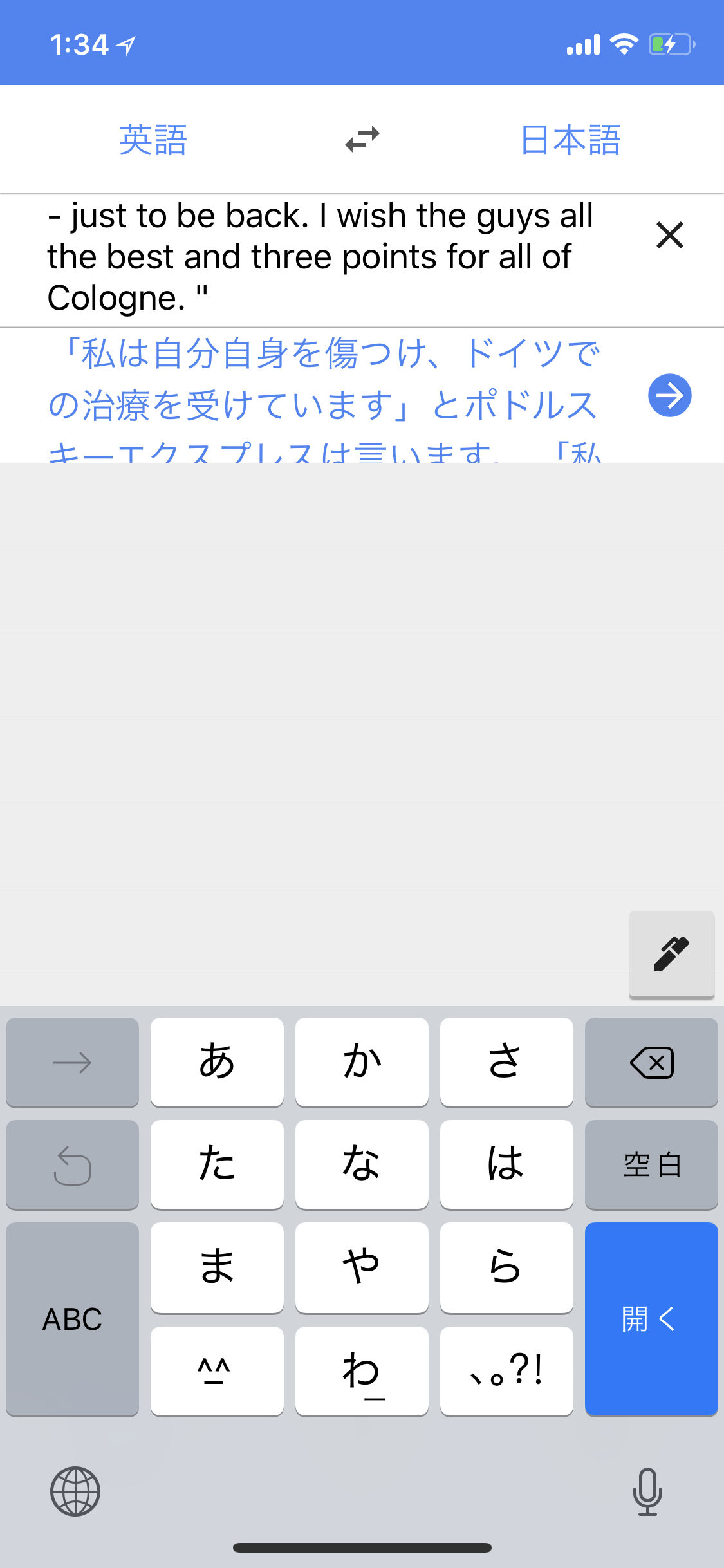
Task: Tap the 空白 space key
Action: point(651,1164)
